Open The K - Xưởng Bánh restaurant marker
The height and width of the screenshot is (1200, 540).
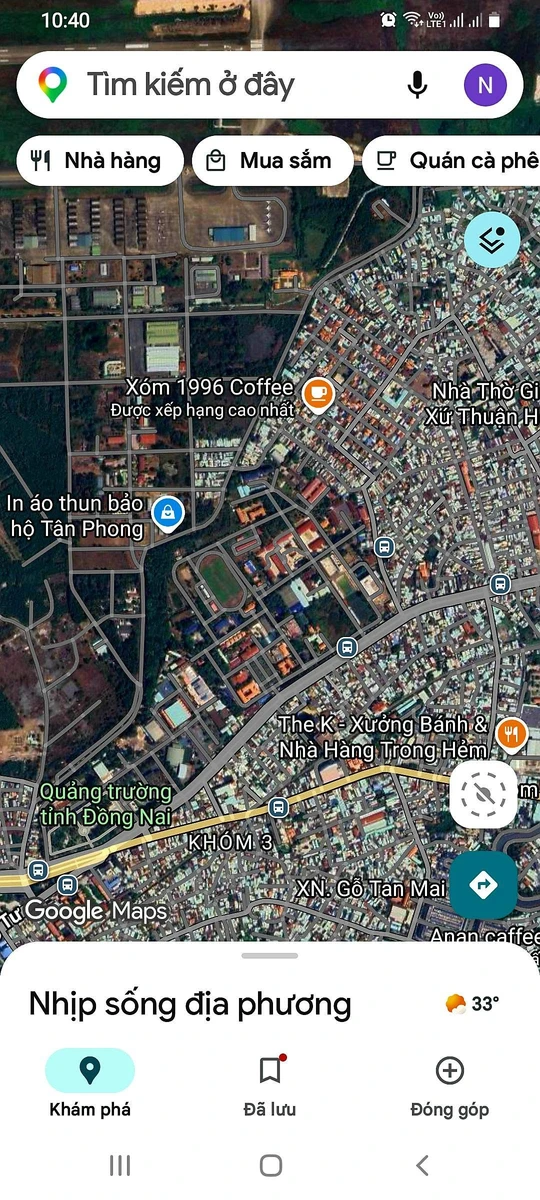point(511,733)
